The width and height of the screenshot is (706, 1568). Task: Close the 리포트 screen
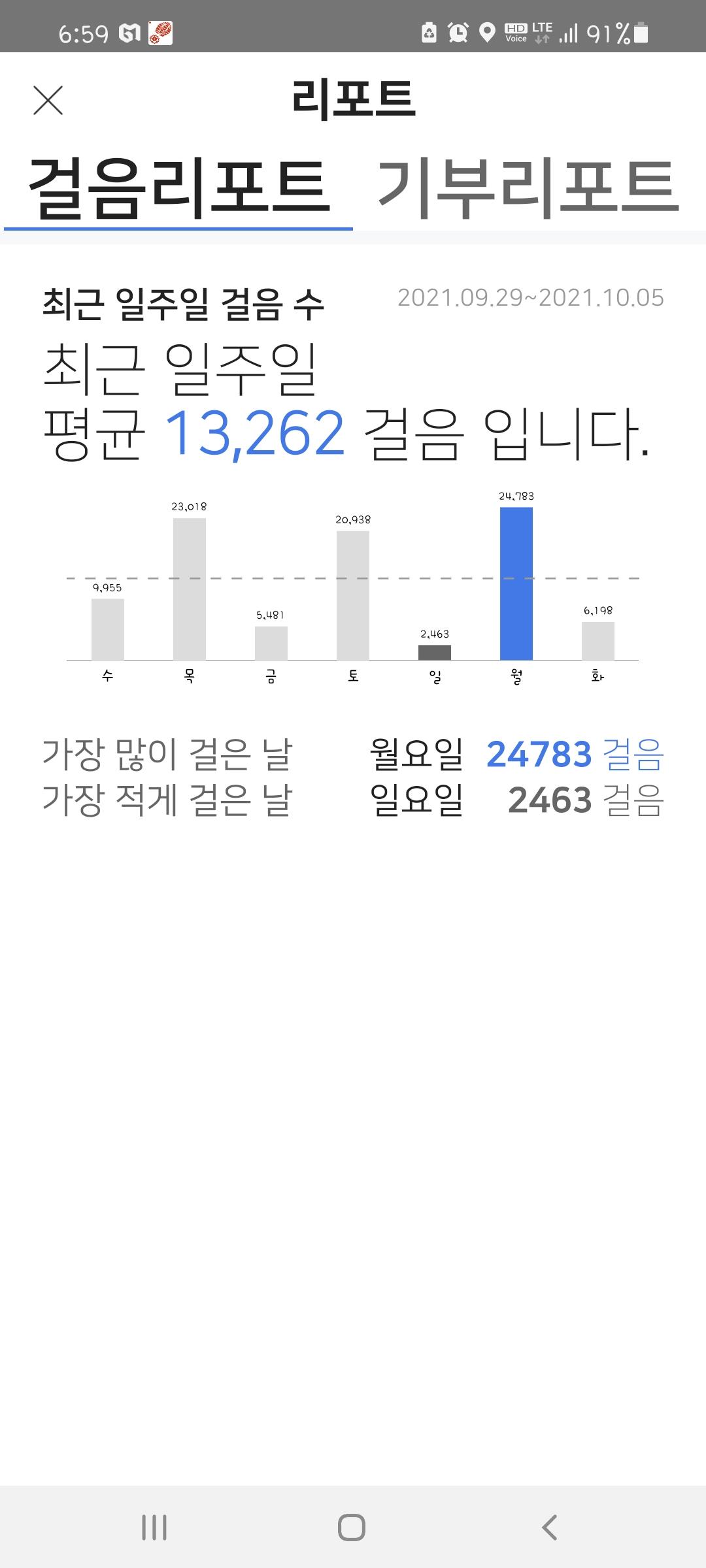coord(48,101)
